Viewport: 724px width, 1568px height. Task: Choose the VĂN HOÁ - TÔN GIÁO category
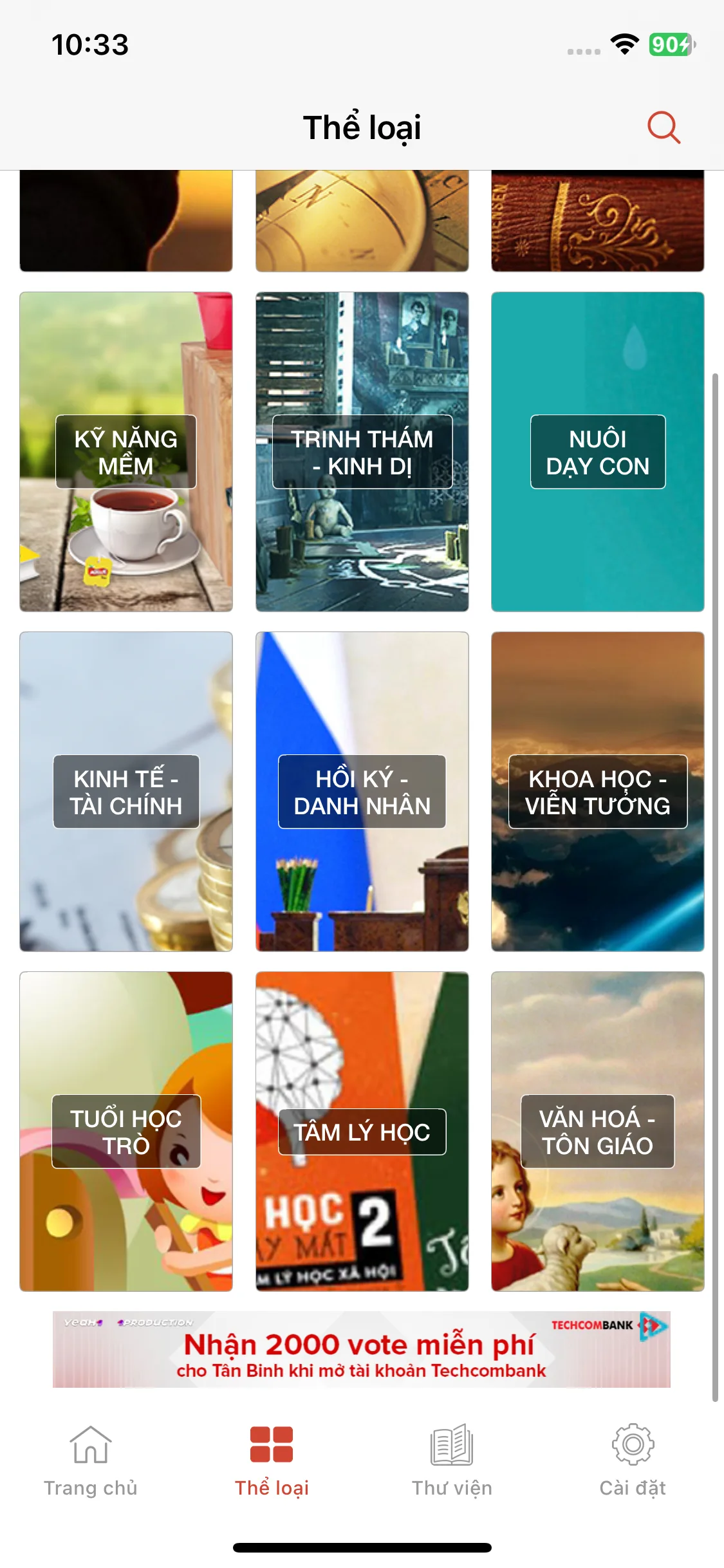[597, 1132]
